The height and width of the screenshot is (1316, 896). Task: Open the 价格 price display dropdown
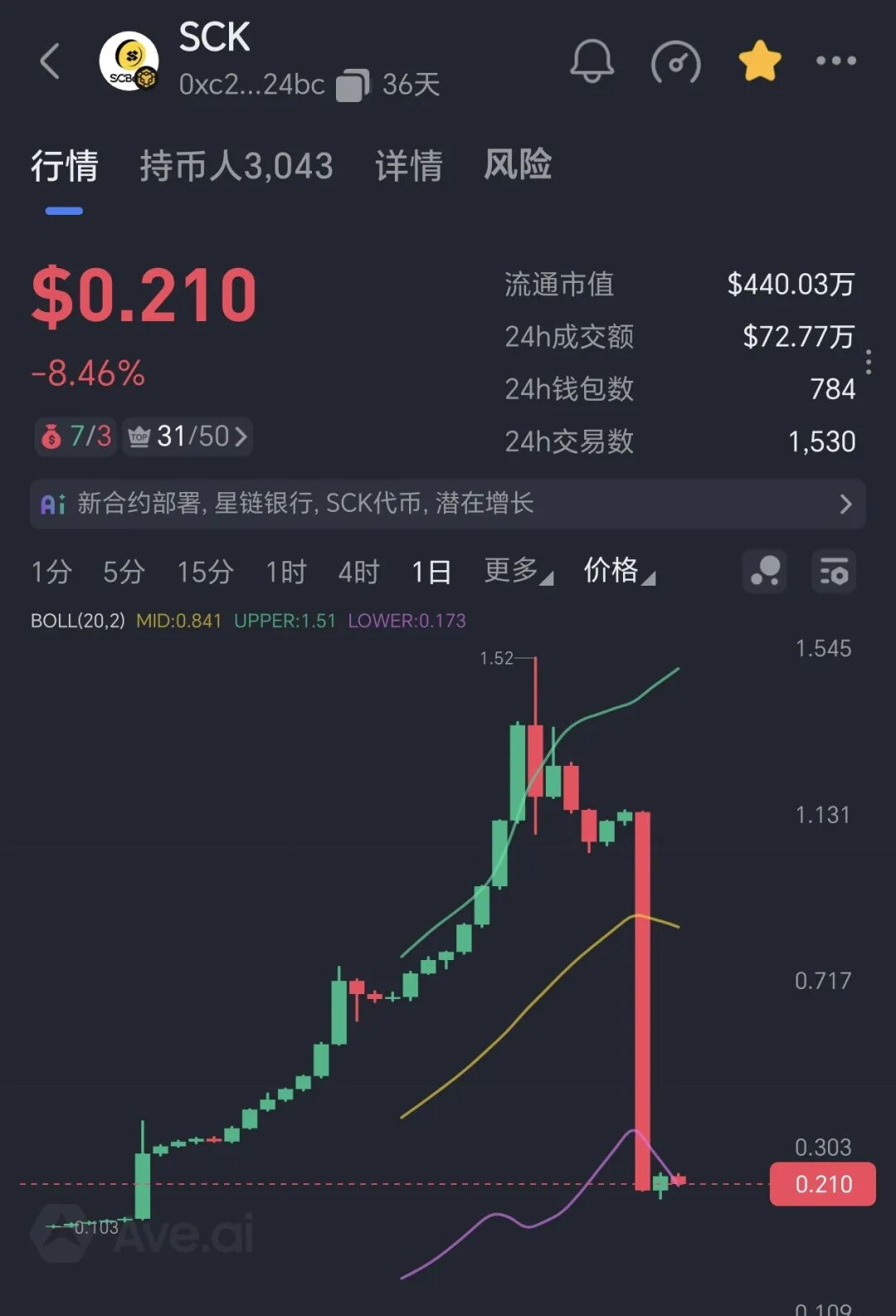[617, 572]
